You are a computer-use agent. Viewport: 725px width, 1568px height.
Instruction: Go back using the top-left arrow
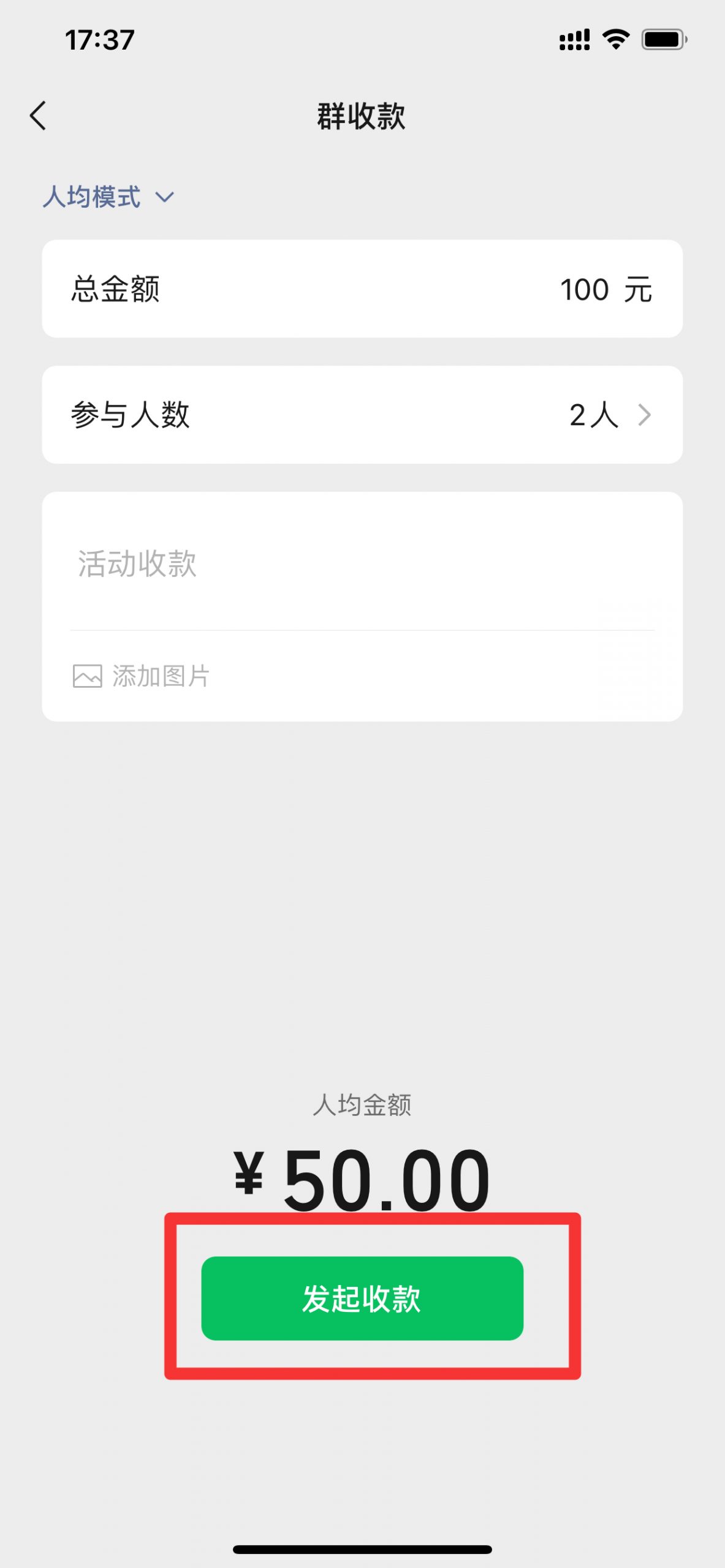tap(38, 116)
